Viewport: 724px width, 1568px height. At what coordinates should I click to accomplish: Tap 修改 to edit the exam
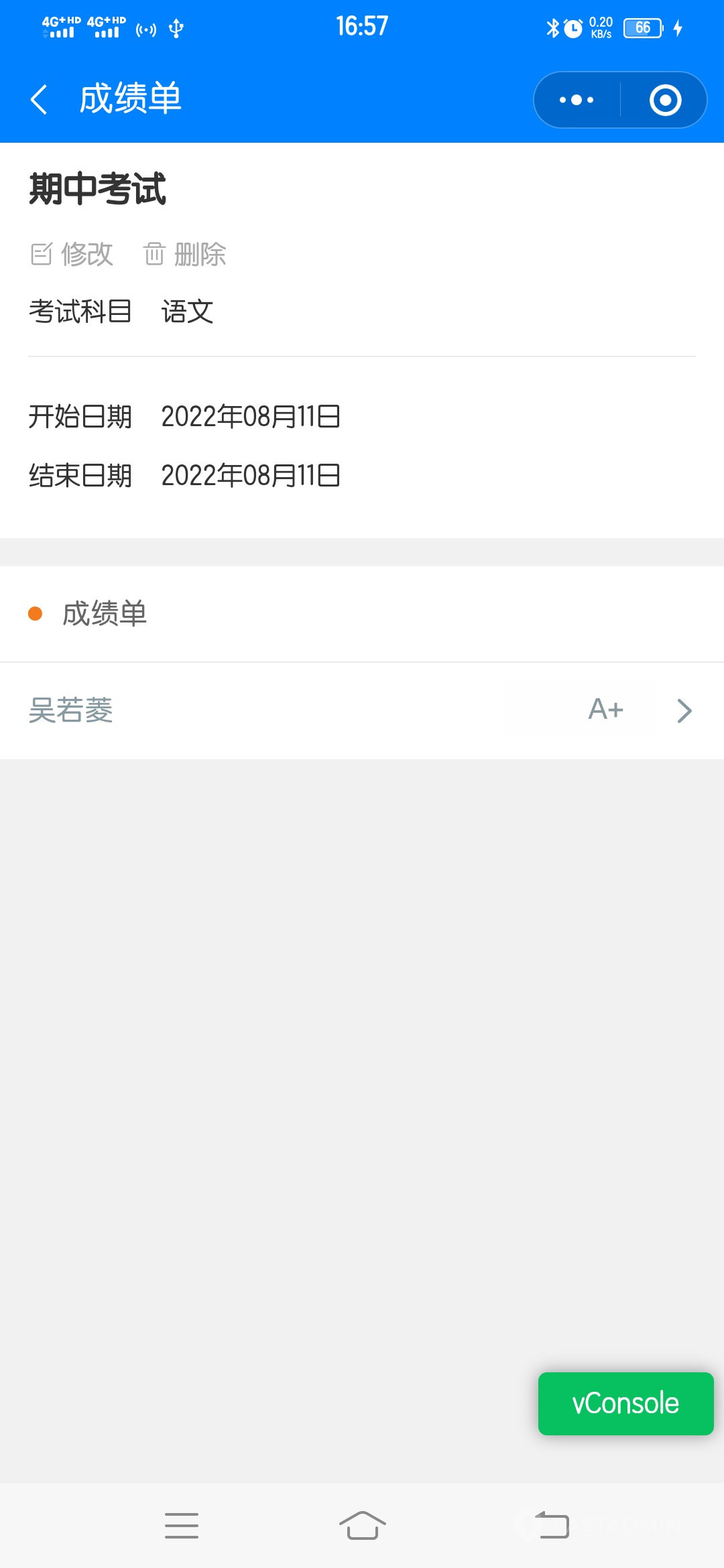[72, 254]
